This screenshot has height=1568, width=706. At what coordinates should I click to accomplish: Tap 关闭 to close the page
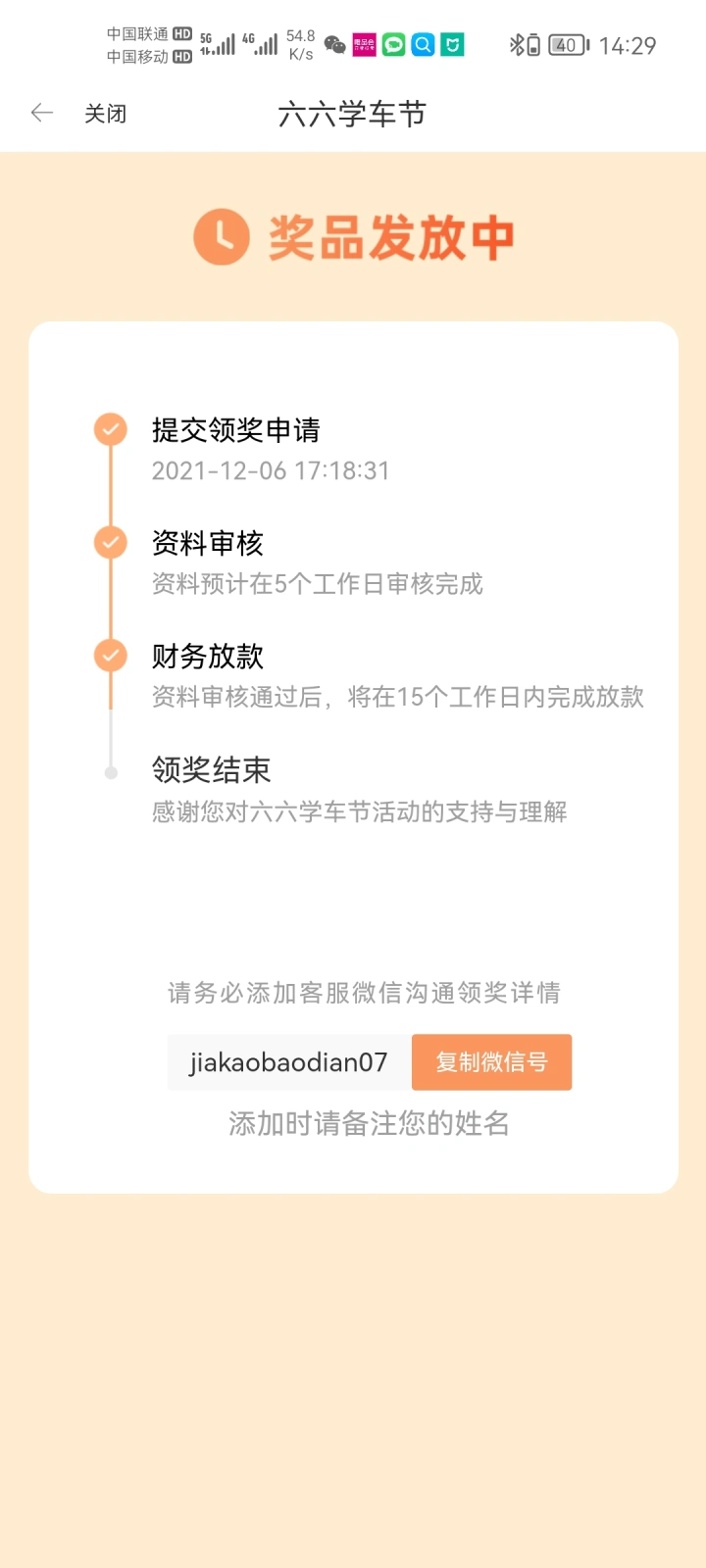pyautogui.click(x=105, y=114)
